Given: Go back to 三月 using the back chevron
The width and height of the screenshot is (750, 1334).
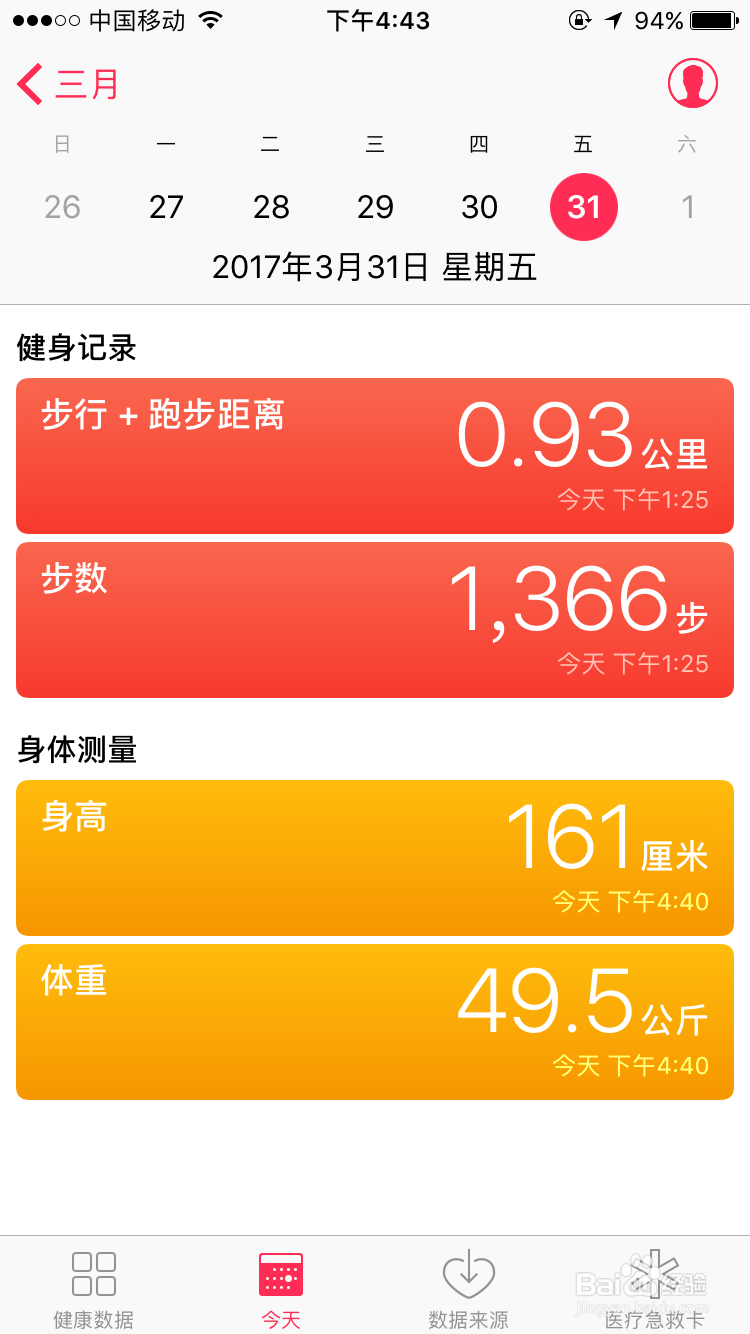Looking at the screenshot, I should 28,84.
